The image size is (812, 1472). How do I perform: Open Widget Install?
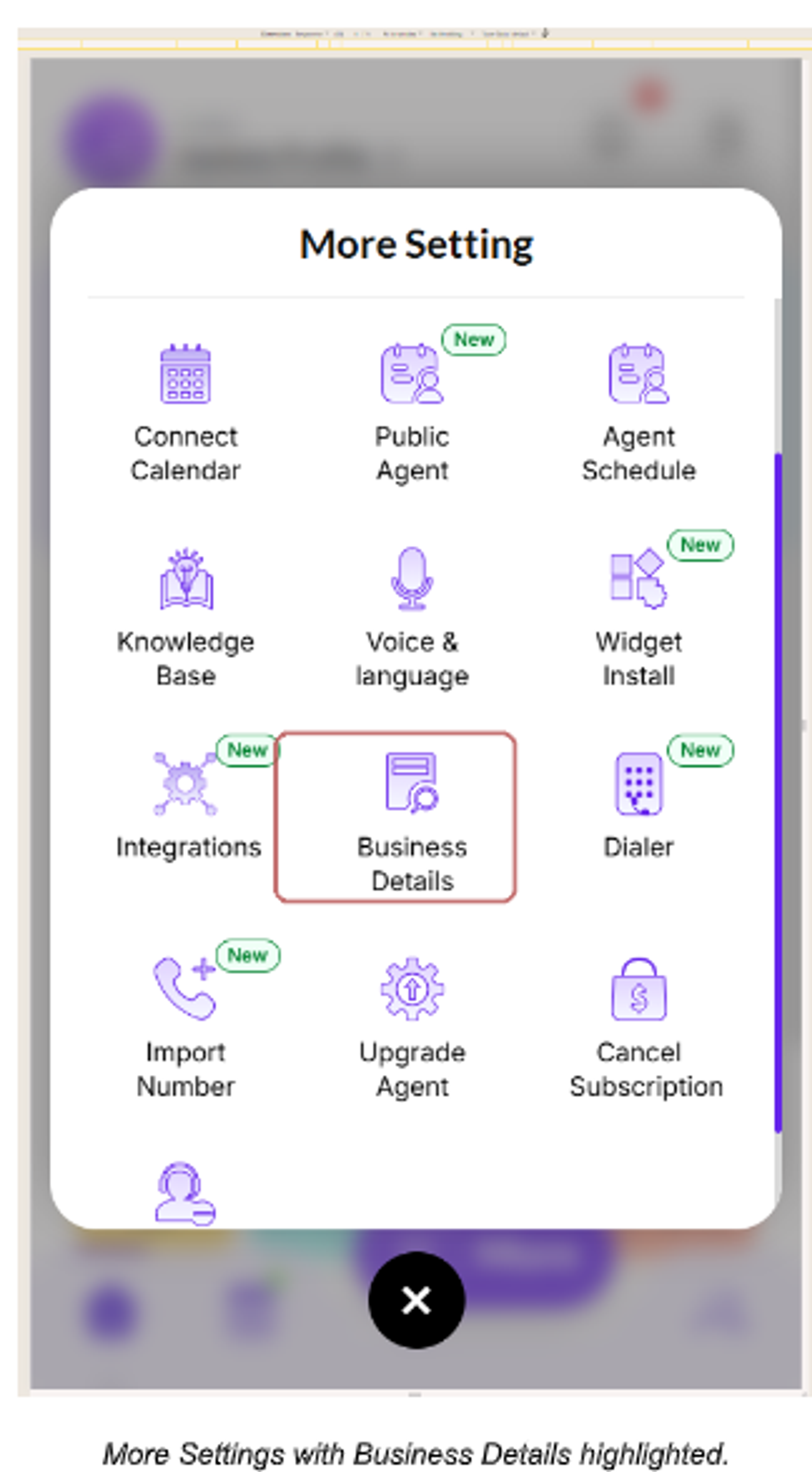(638, 618)
